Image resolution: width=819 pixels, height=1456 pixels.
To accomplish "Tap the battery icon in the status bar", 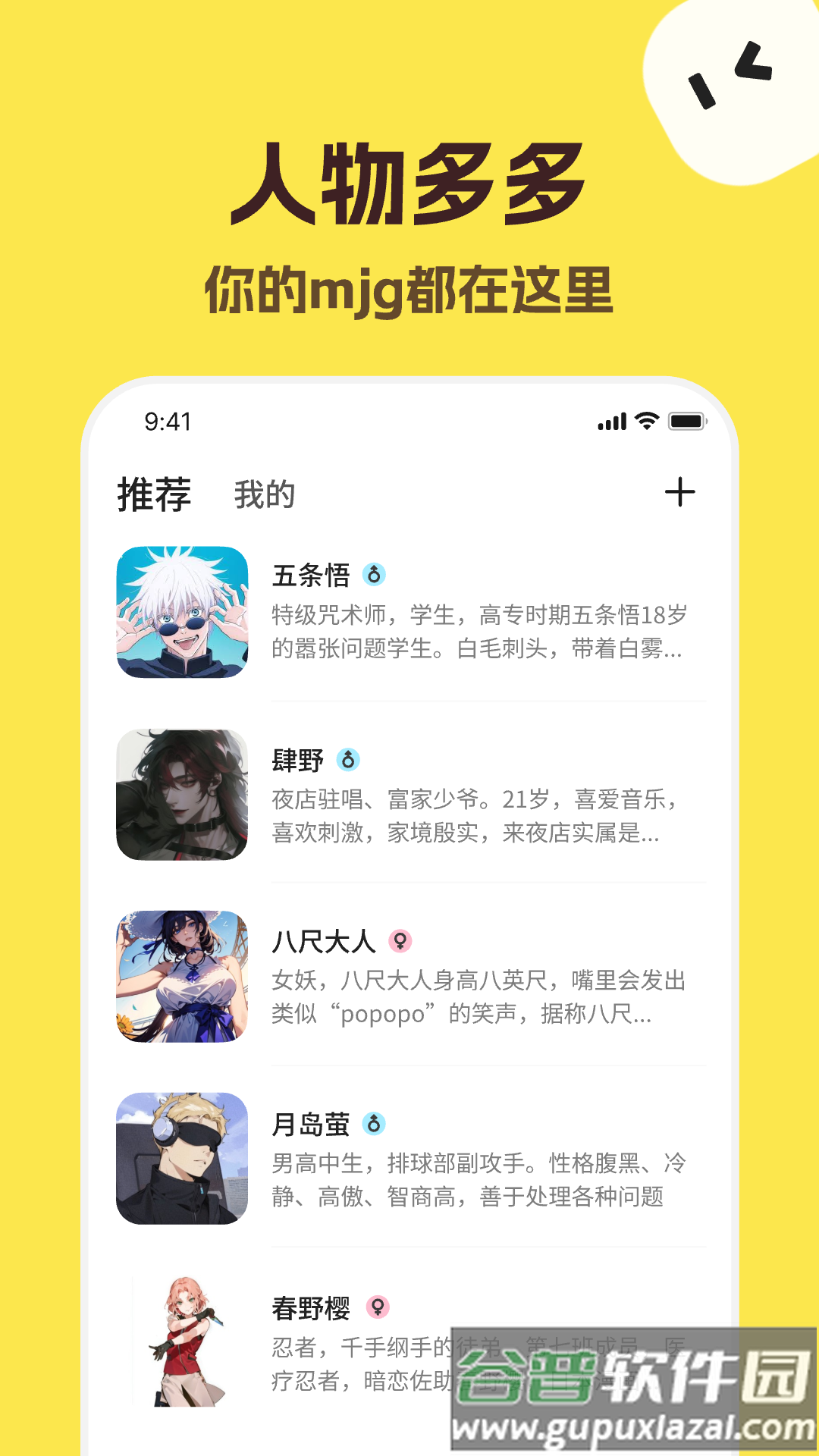I will coord(685,423).
